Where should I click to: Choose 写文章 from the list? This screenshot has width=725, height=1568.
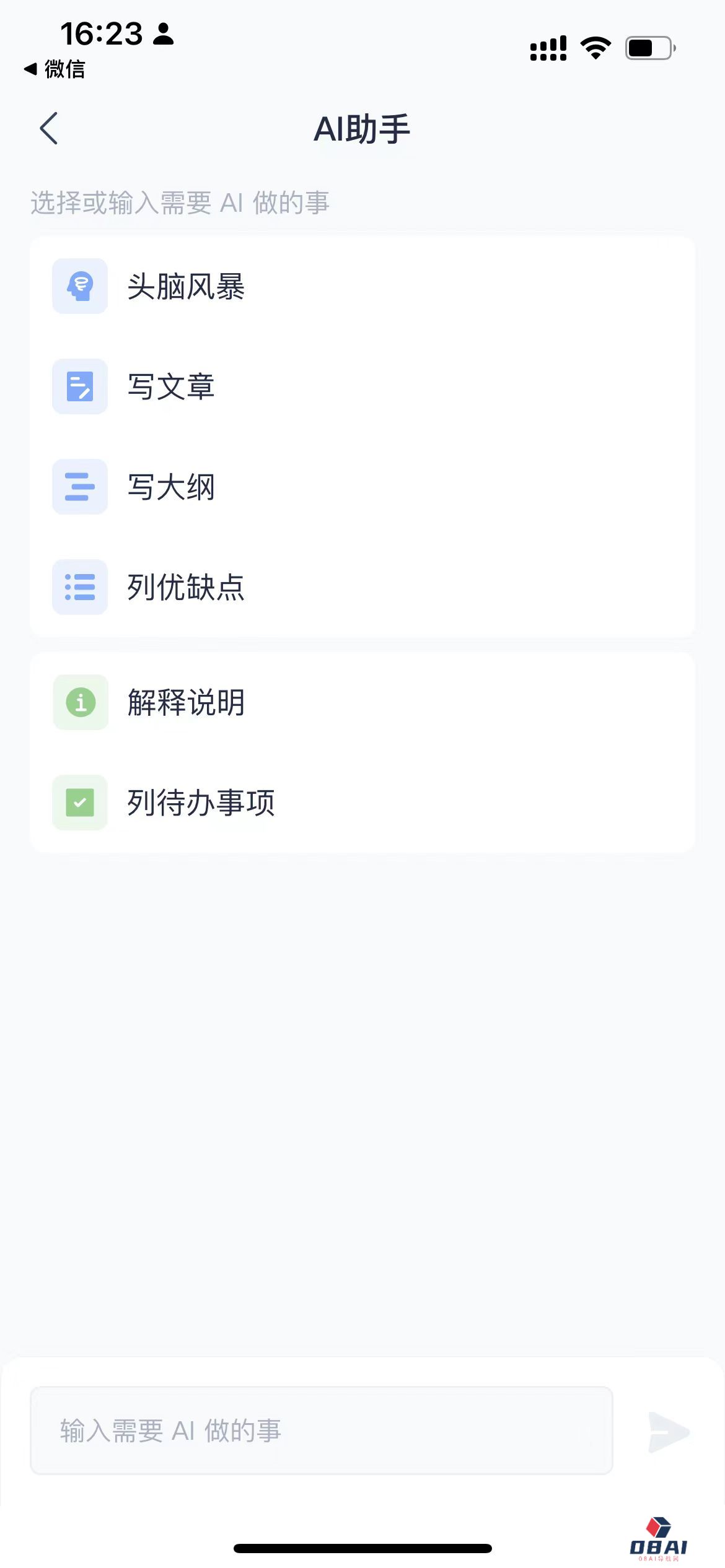(x=171, y=387)
